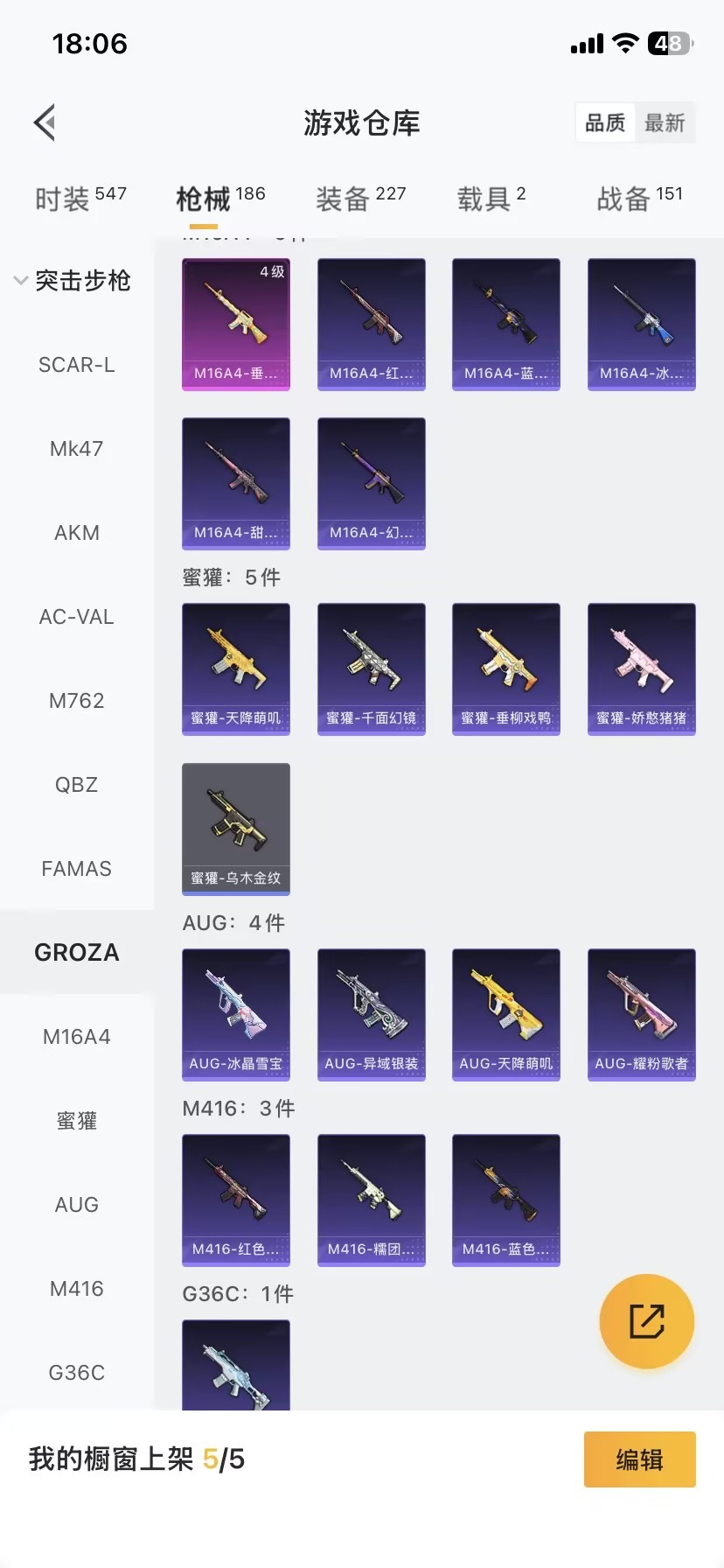Screen dimensions: 724x1568
Task: Tap the orange floating share button
Action: click(646, 1321)
